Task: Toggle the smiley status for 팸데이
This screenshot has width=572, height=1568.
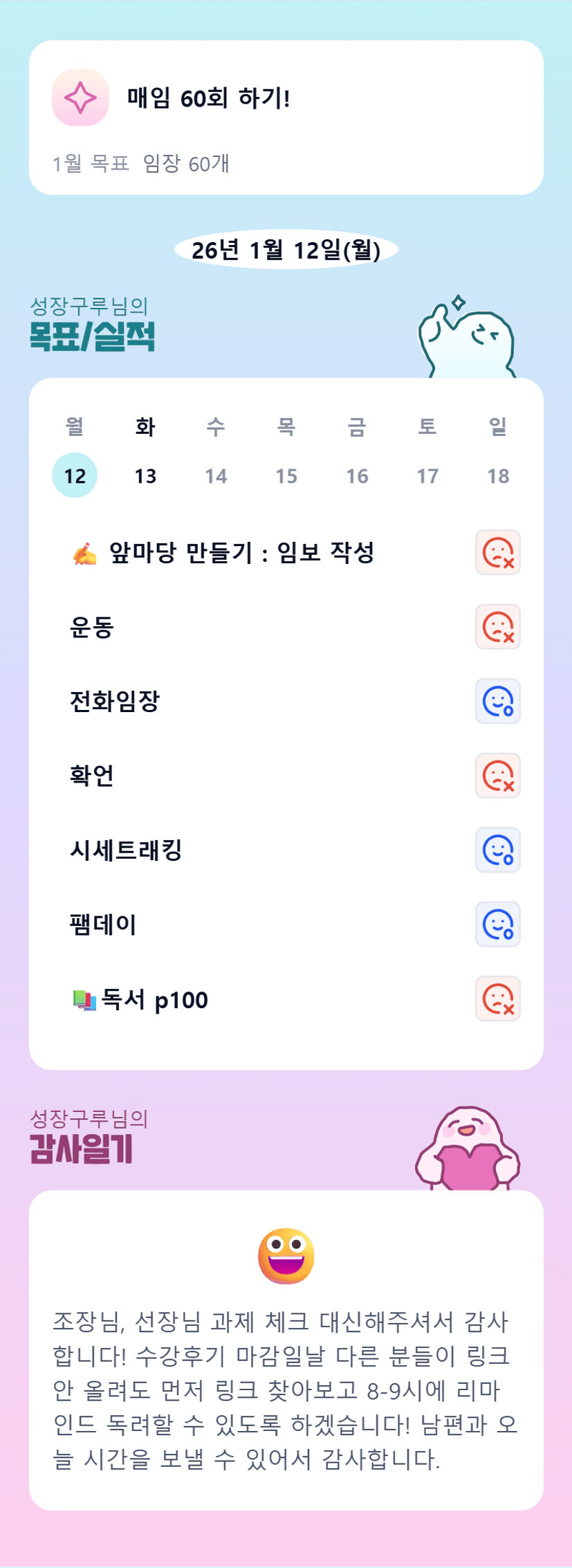Action: pyautogui.click(x=497, y=924)
